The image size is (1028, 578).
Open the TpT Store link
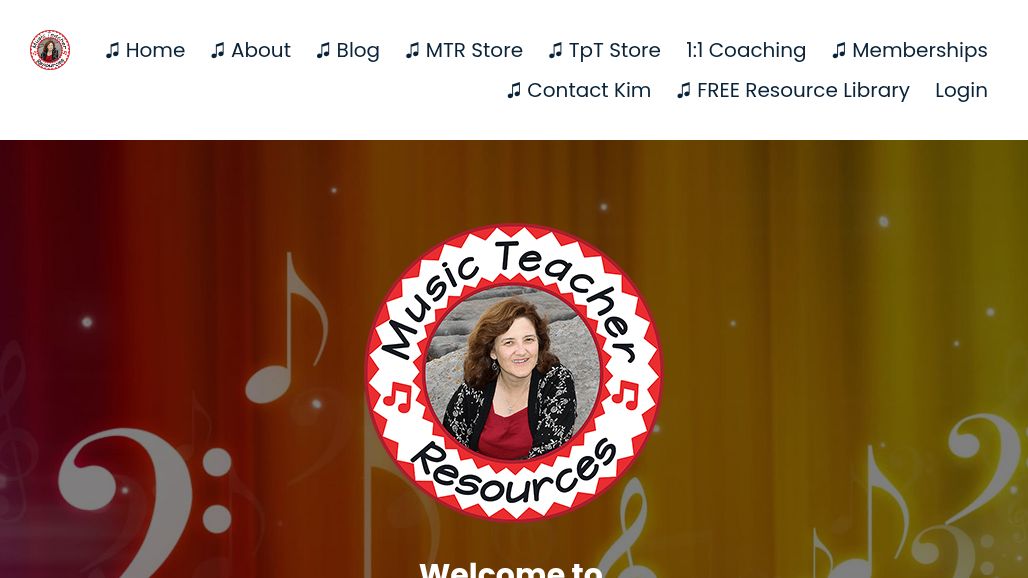605,50
